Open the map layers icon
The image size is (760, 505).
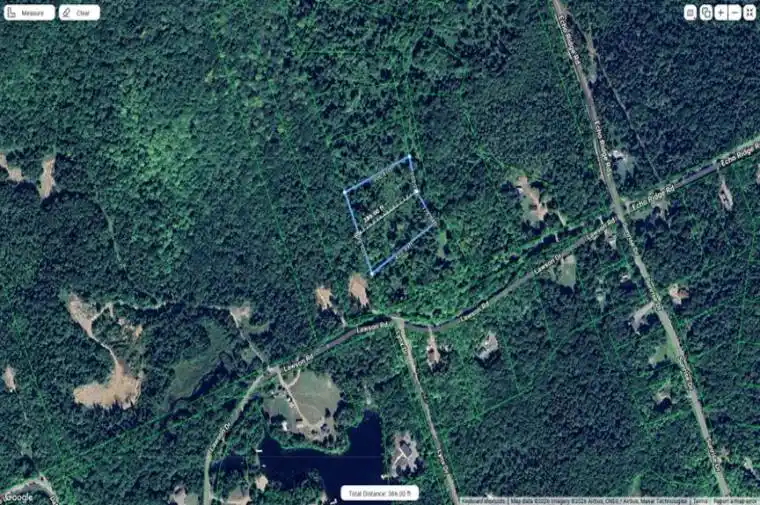(x=706, y=12)
